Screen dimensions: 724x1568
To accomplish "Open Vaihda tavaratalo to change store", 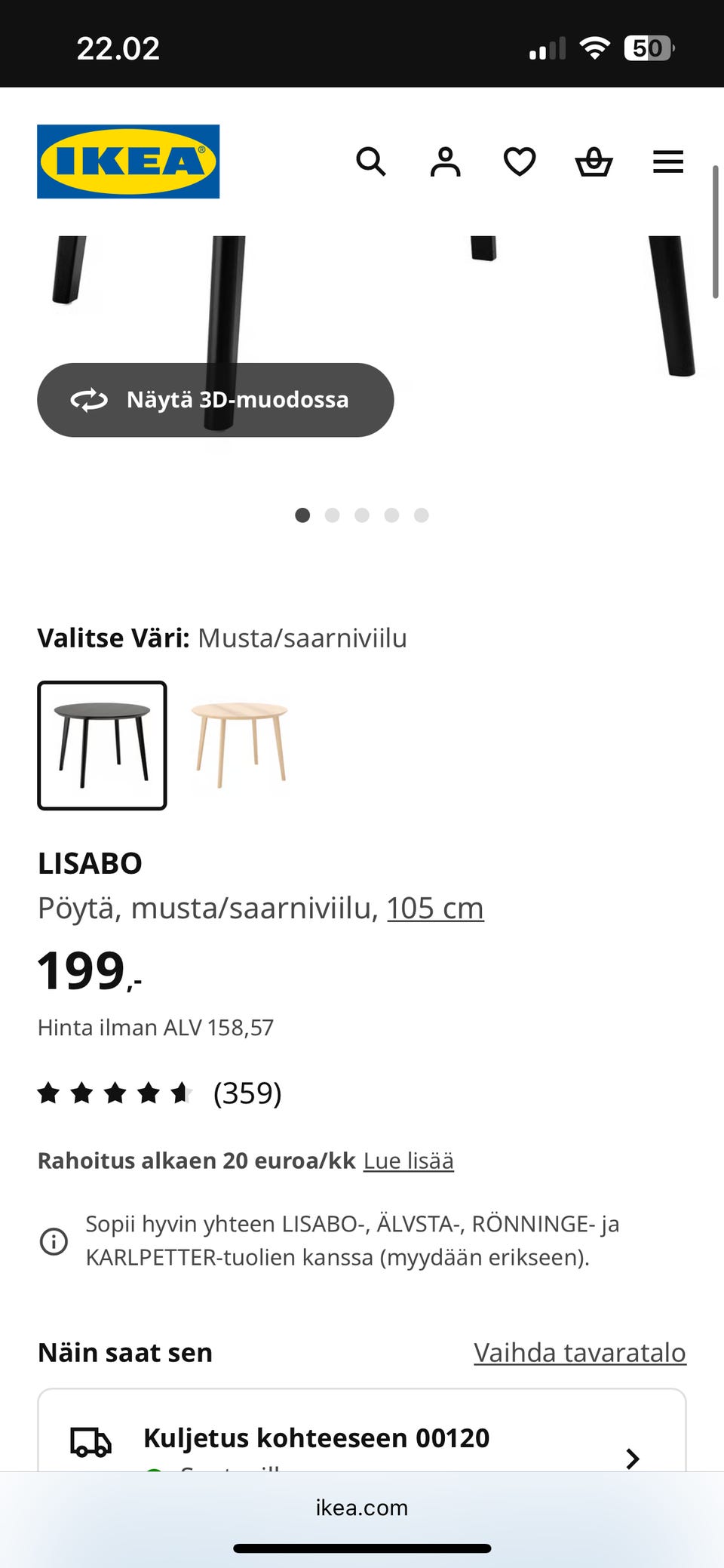I will pyautogui.click(x=578, y=1352).
